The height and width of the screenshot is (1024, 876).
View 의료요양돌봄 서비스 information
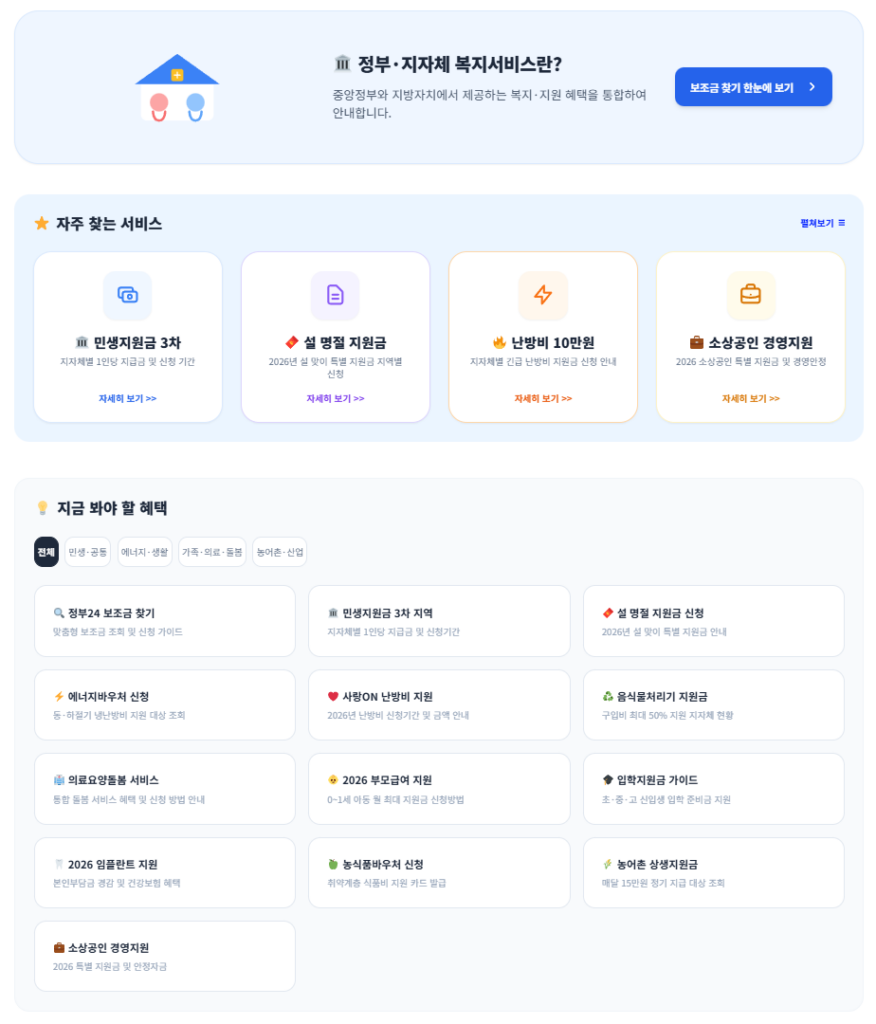pos(164,789)
